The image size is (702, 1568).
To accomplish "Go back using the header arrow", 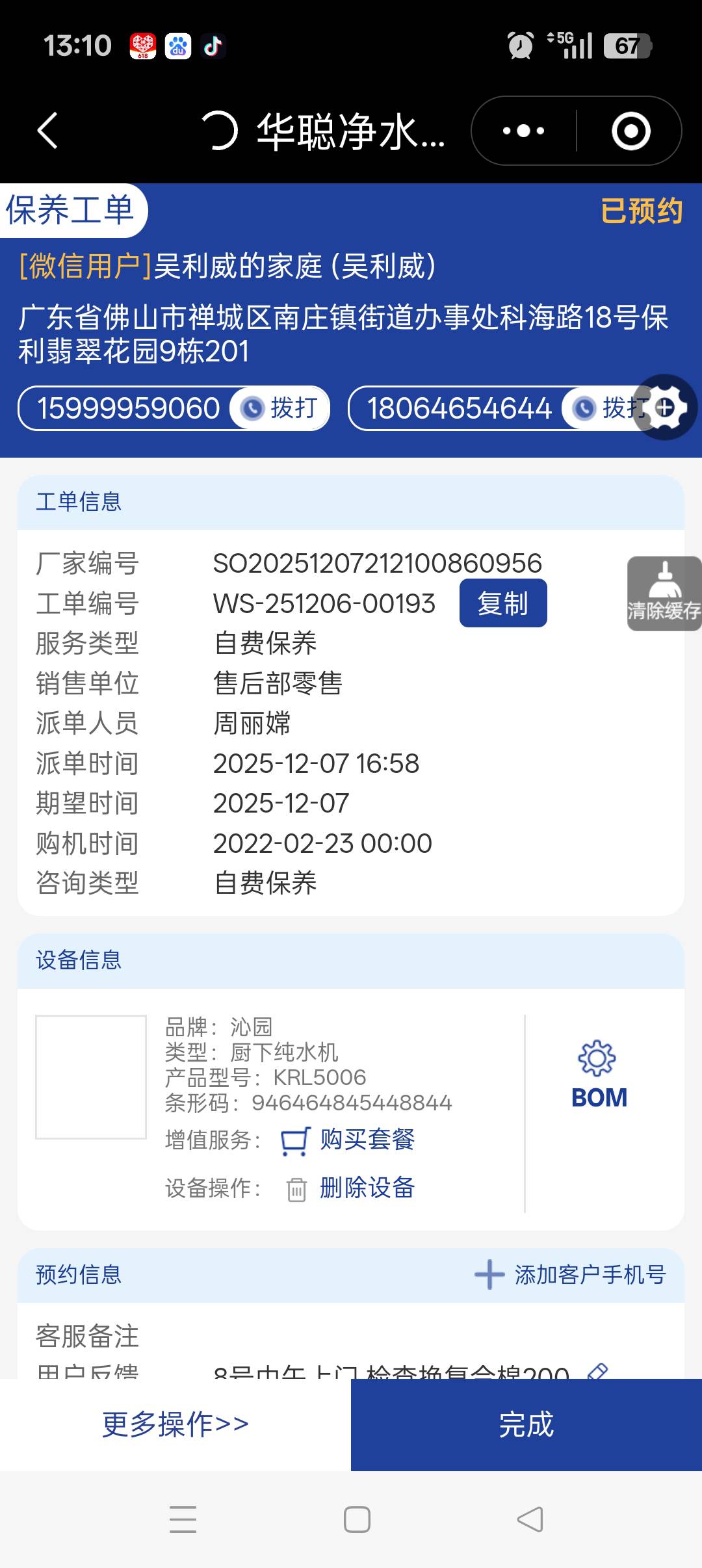I will tap(47, 131).
